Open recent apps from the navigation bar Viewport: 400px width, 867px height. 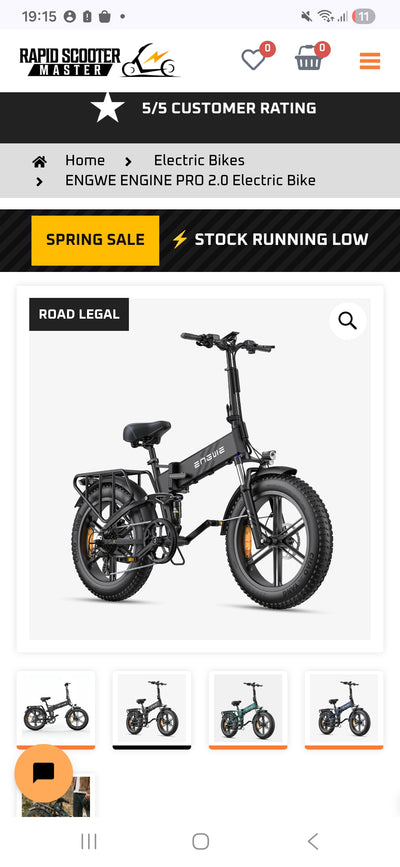(x=89, y=841)
